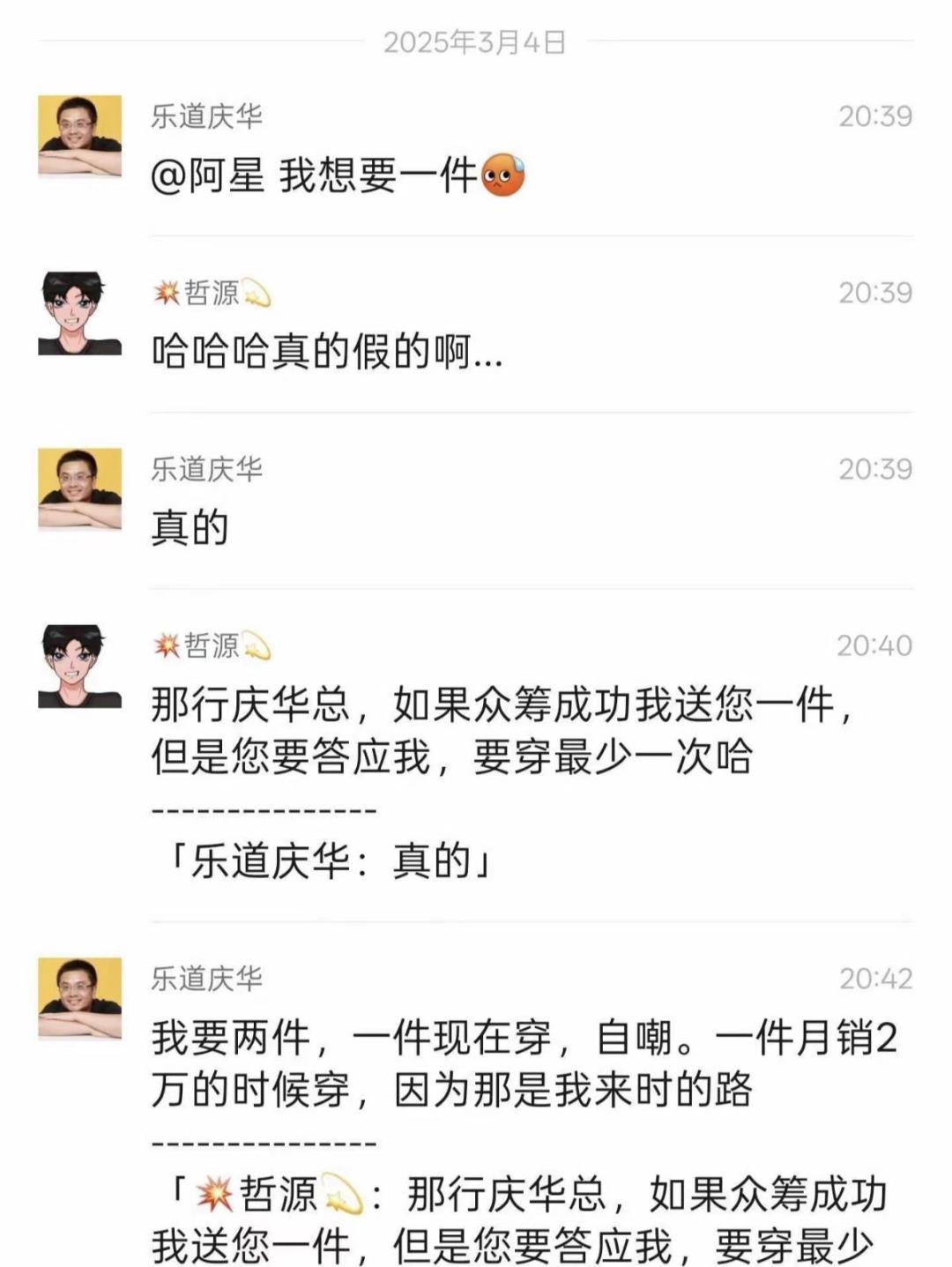
Task: Open 乐道庆华's avatar beside "@阿星 我想要一件"
Action: [x=79, y=137]
